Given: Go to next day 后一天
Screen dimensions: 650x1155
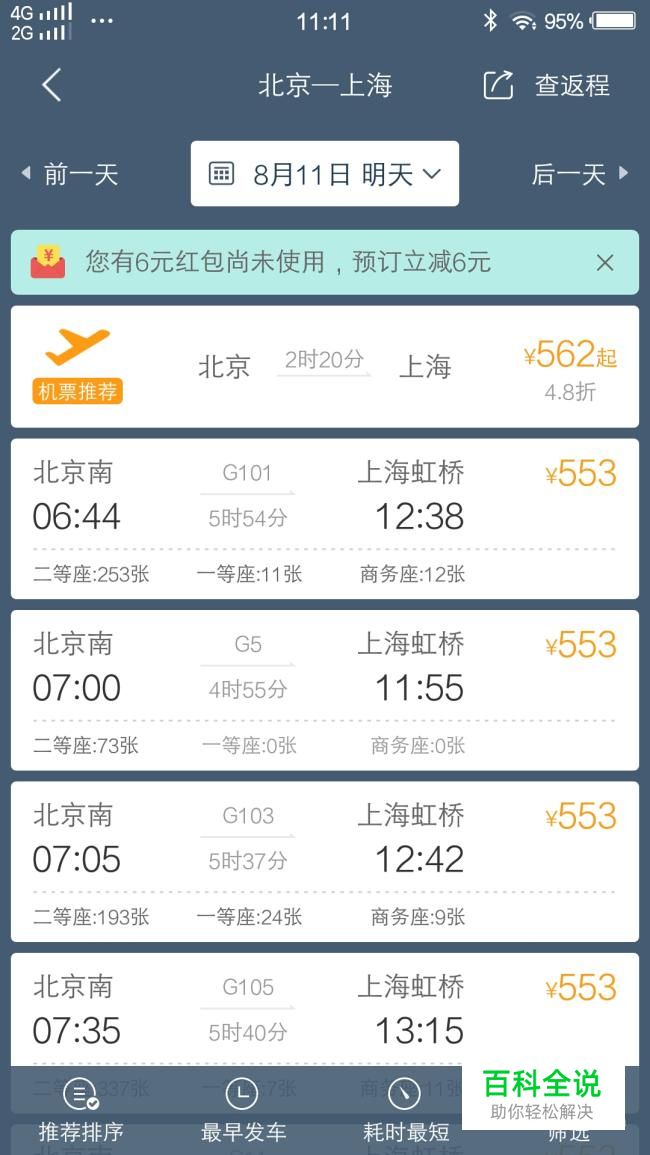Looking at the screenshot, I should pos(581,175).
